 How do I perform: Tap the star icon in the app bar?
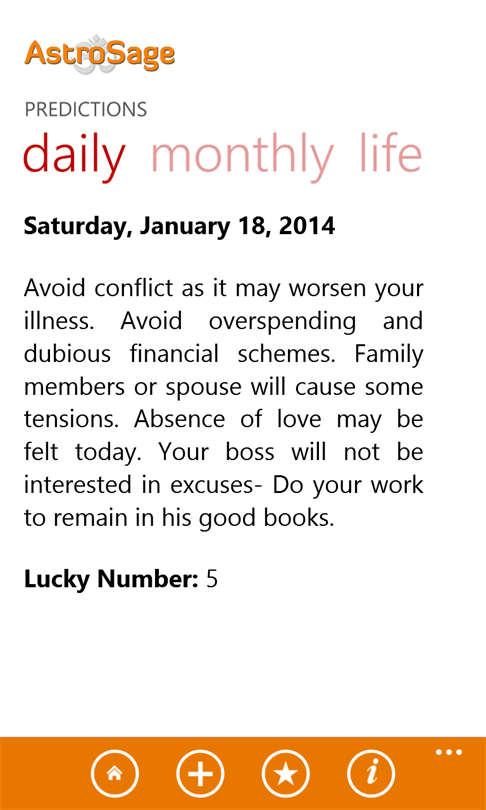pos(286,773)
